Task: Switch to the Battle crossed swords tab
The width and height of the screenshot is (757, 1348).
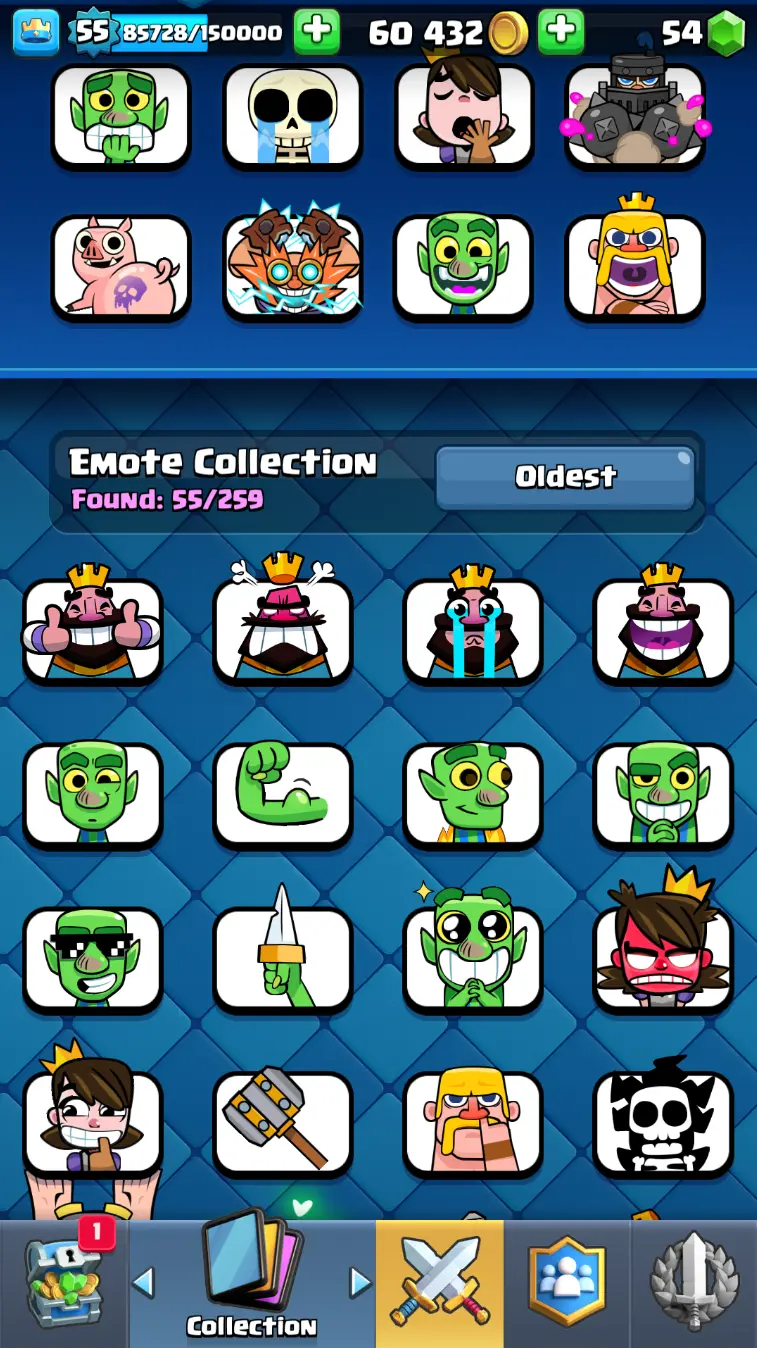Action: (440, 1283)
